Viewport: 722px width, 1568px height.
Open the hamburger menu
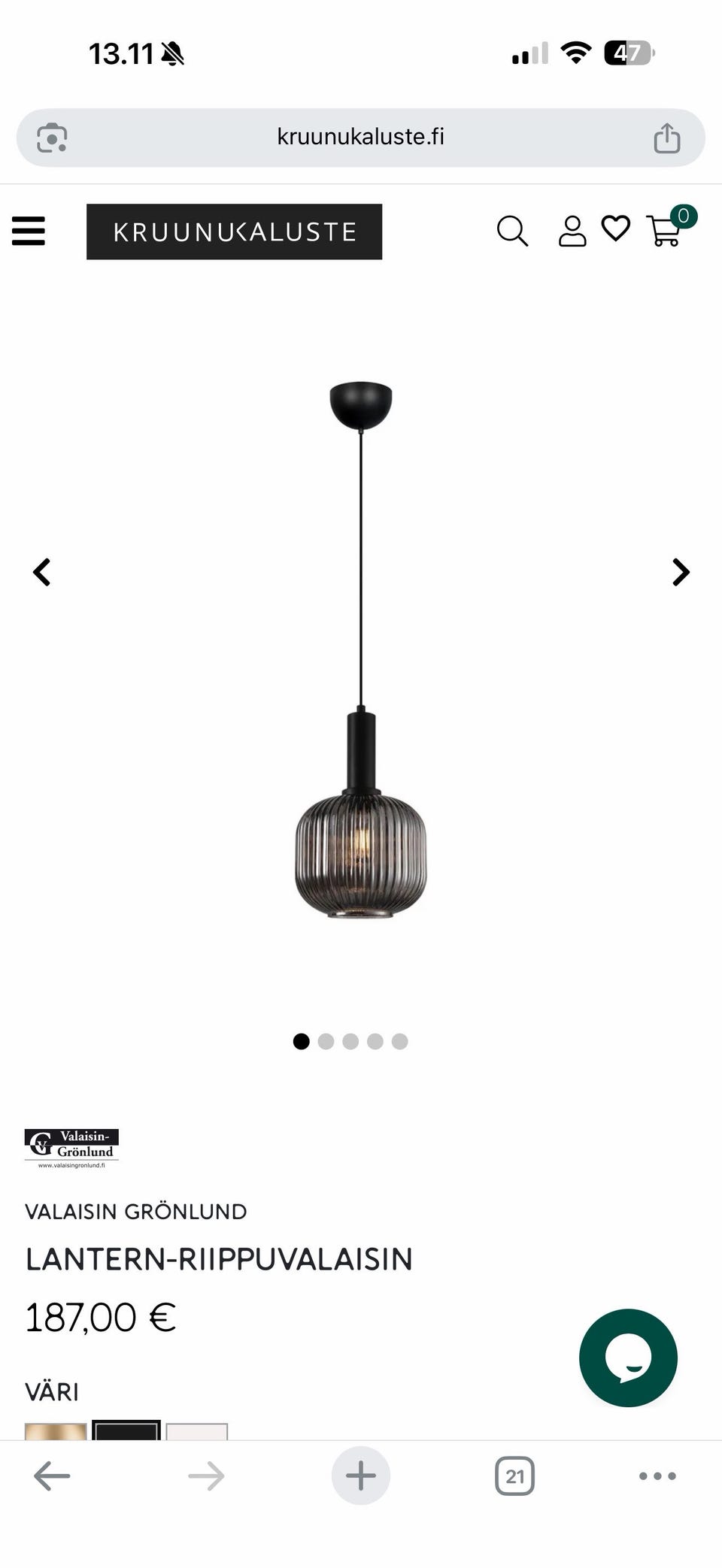[29, 231]
